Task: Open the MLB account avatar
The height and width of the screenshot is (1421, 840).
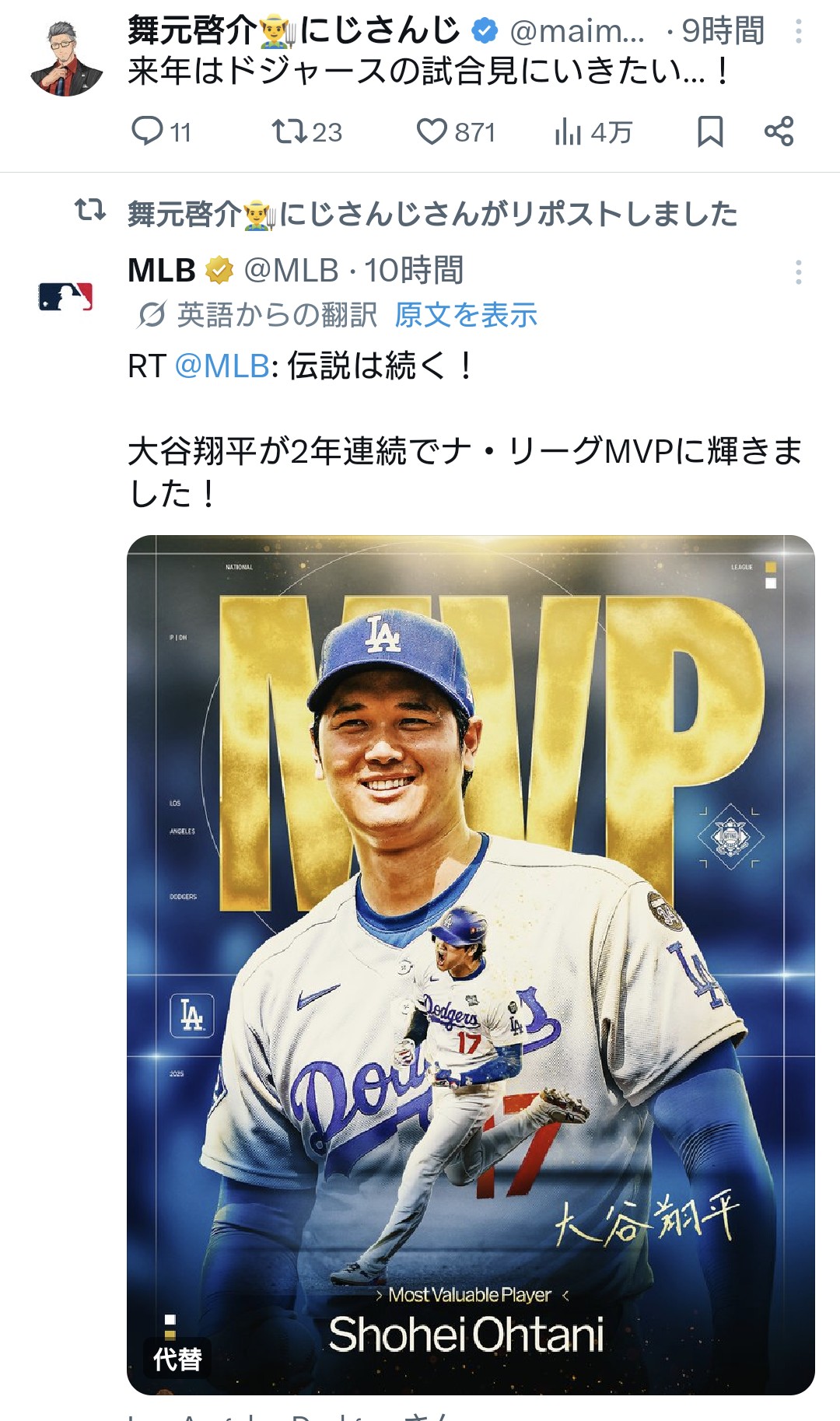Action: (x=66, y=296)
